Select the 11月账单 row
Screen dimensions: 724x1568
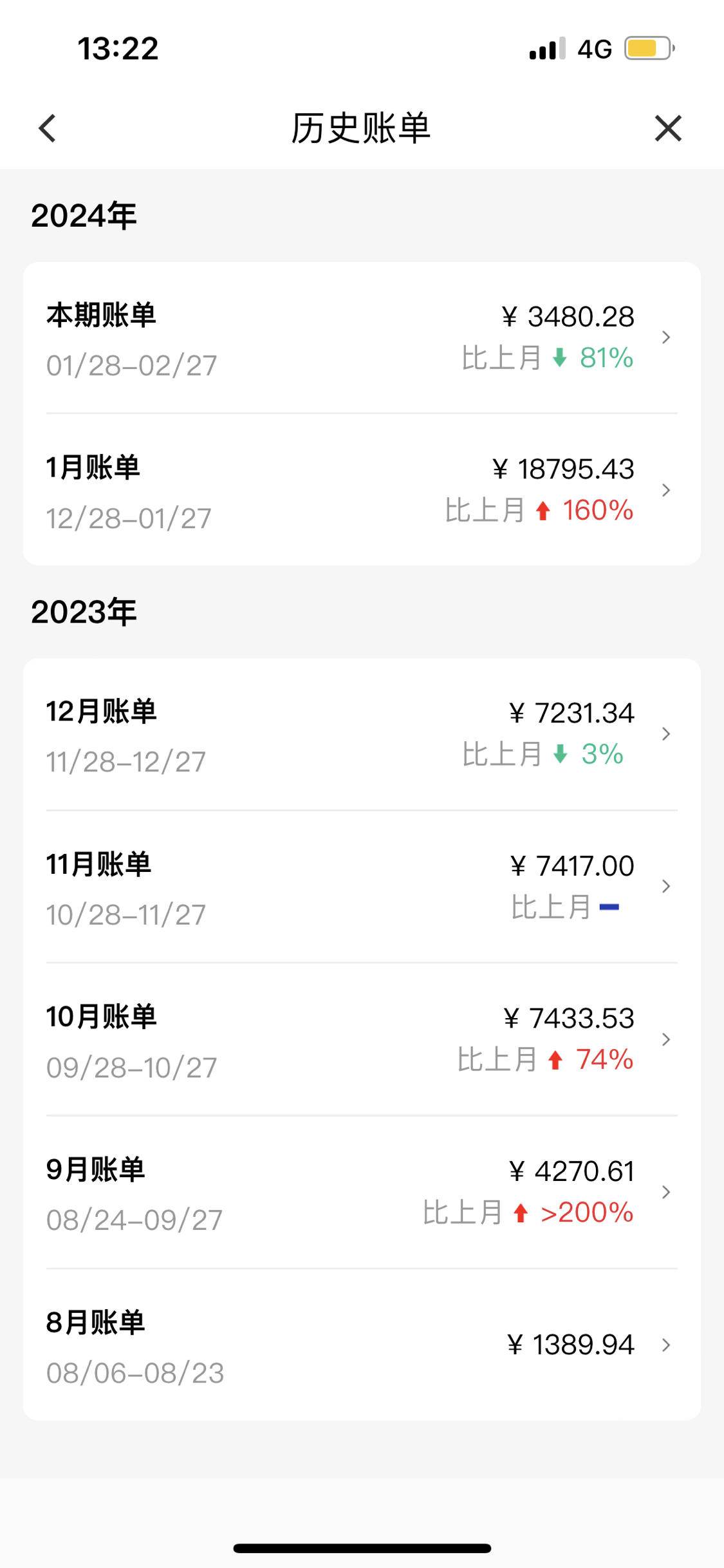pyautogui.click(x=362, y=887)
